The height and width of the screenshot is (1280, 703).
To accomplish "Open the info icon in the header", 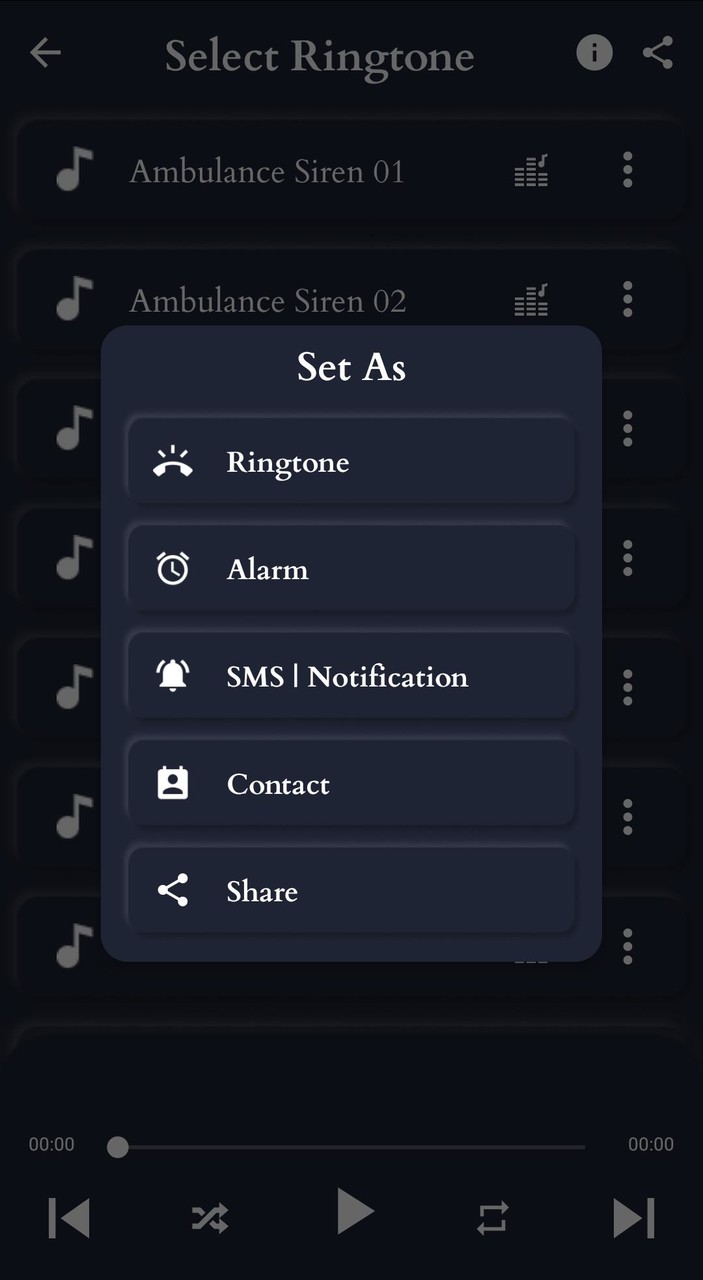I will 594,53.
